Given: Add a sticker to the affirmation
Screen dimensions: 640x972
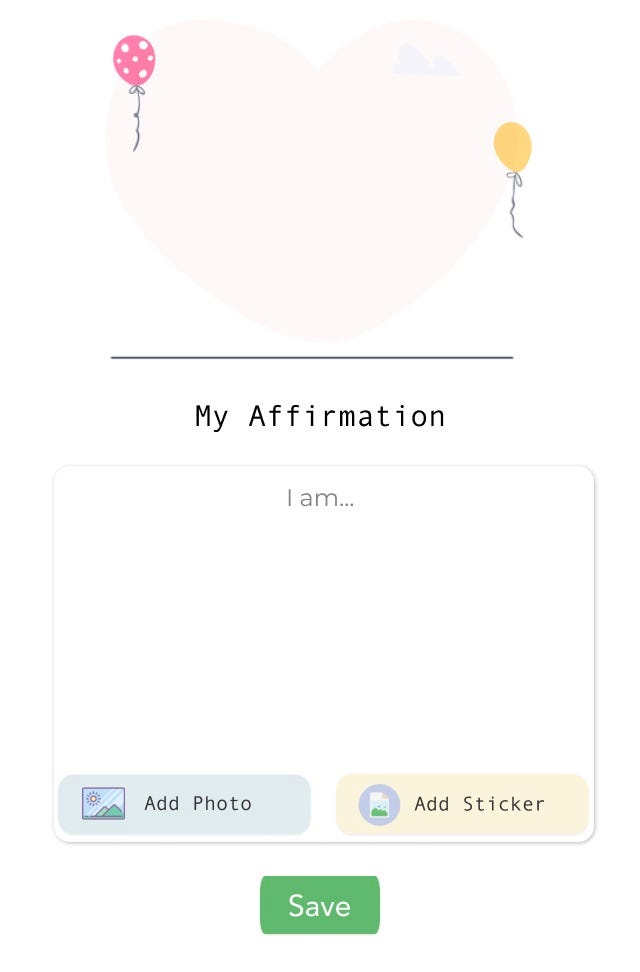Looking at the screenshot, I should [462, 804].
